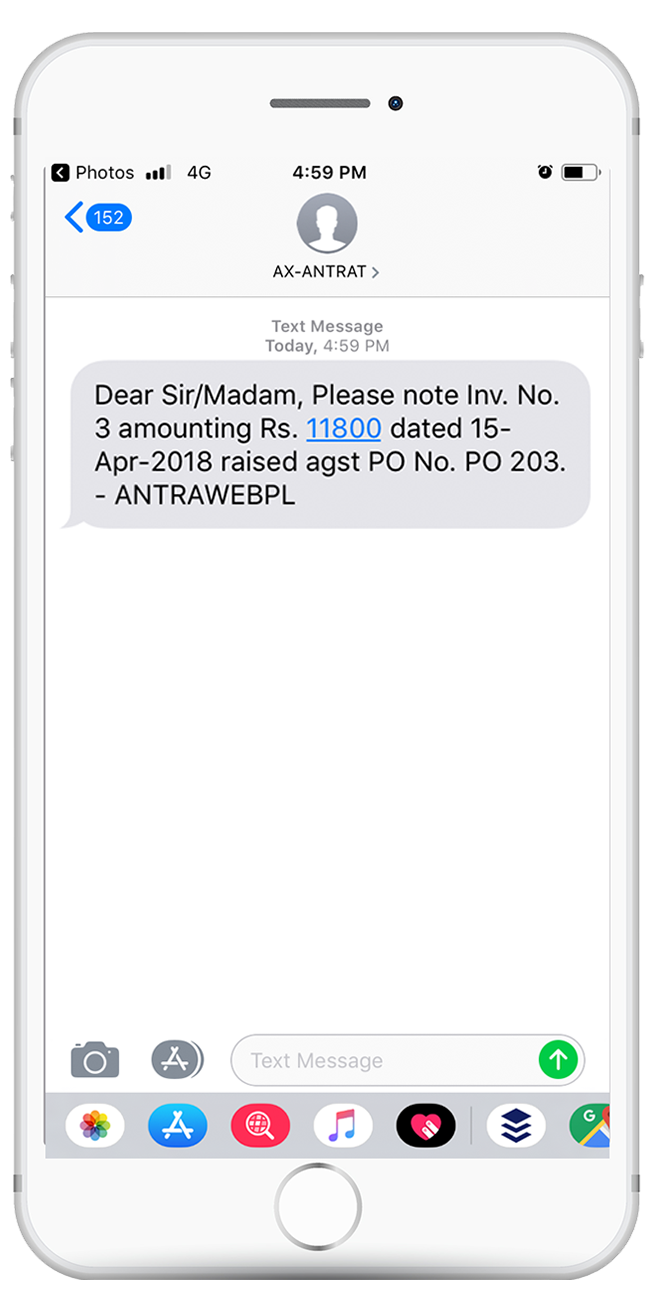
Task: Open the stacked layers app in strip
Action: pos(516,1126)
